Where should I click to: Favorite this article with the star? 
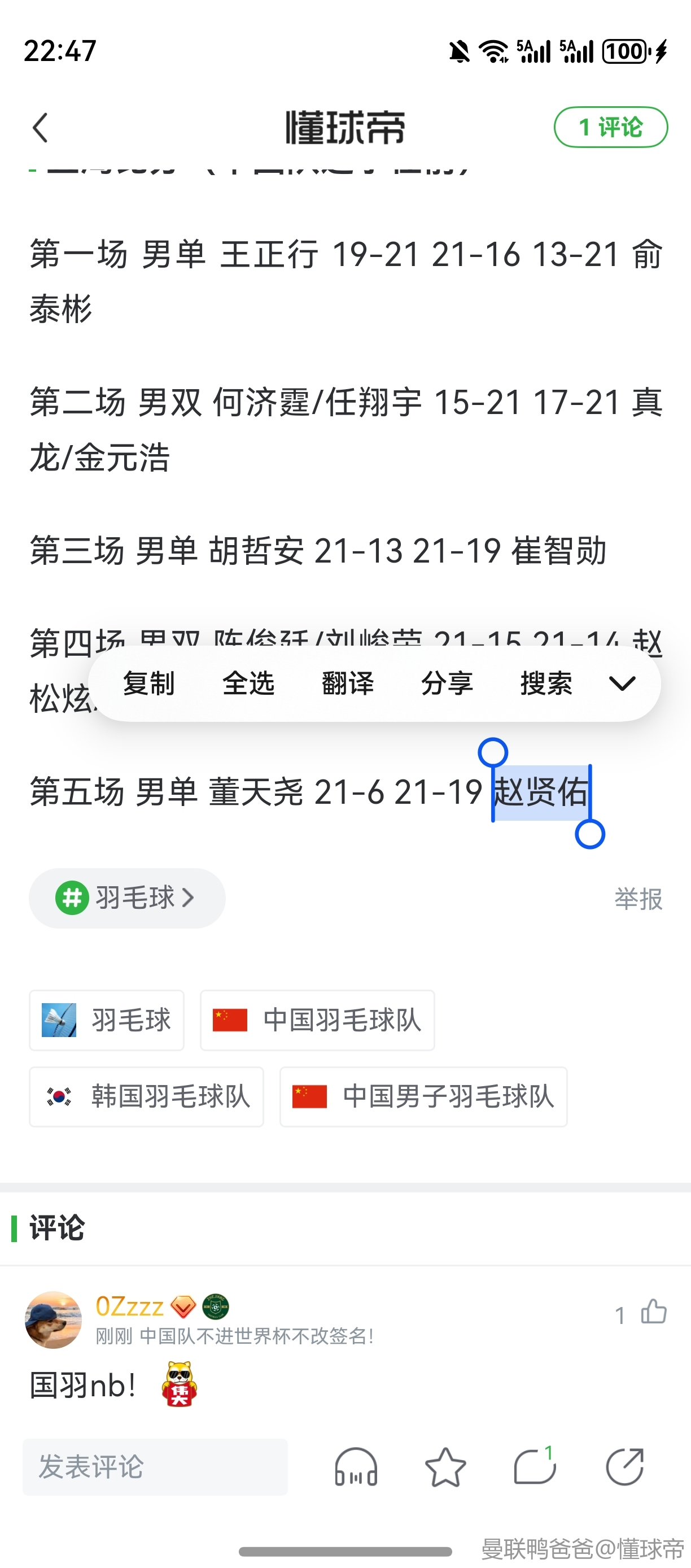[445, 1467]
